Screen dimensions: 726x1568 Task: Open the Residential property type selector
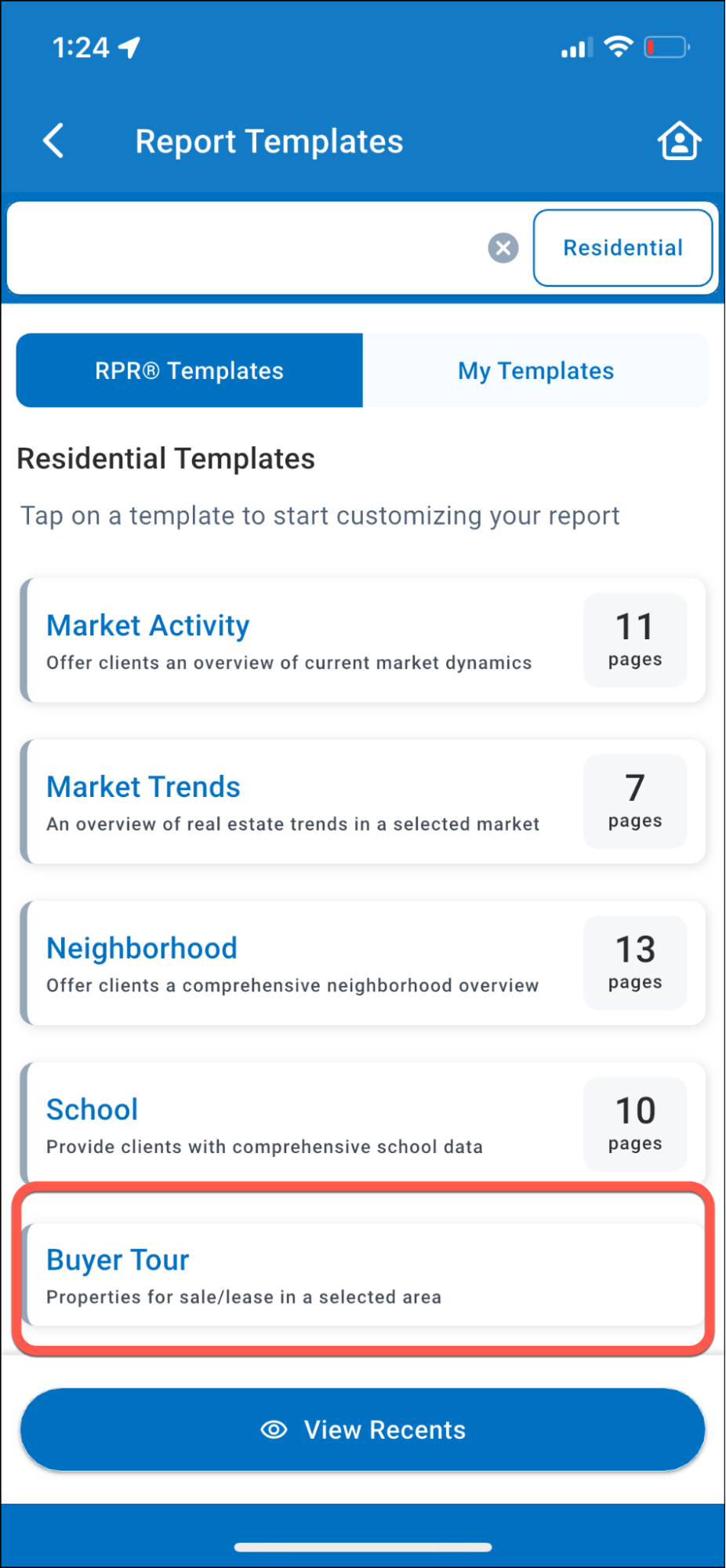pyautogui.click(x=623, y=248)
